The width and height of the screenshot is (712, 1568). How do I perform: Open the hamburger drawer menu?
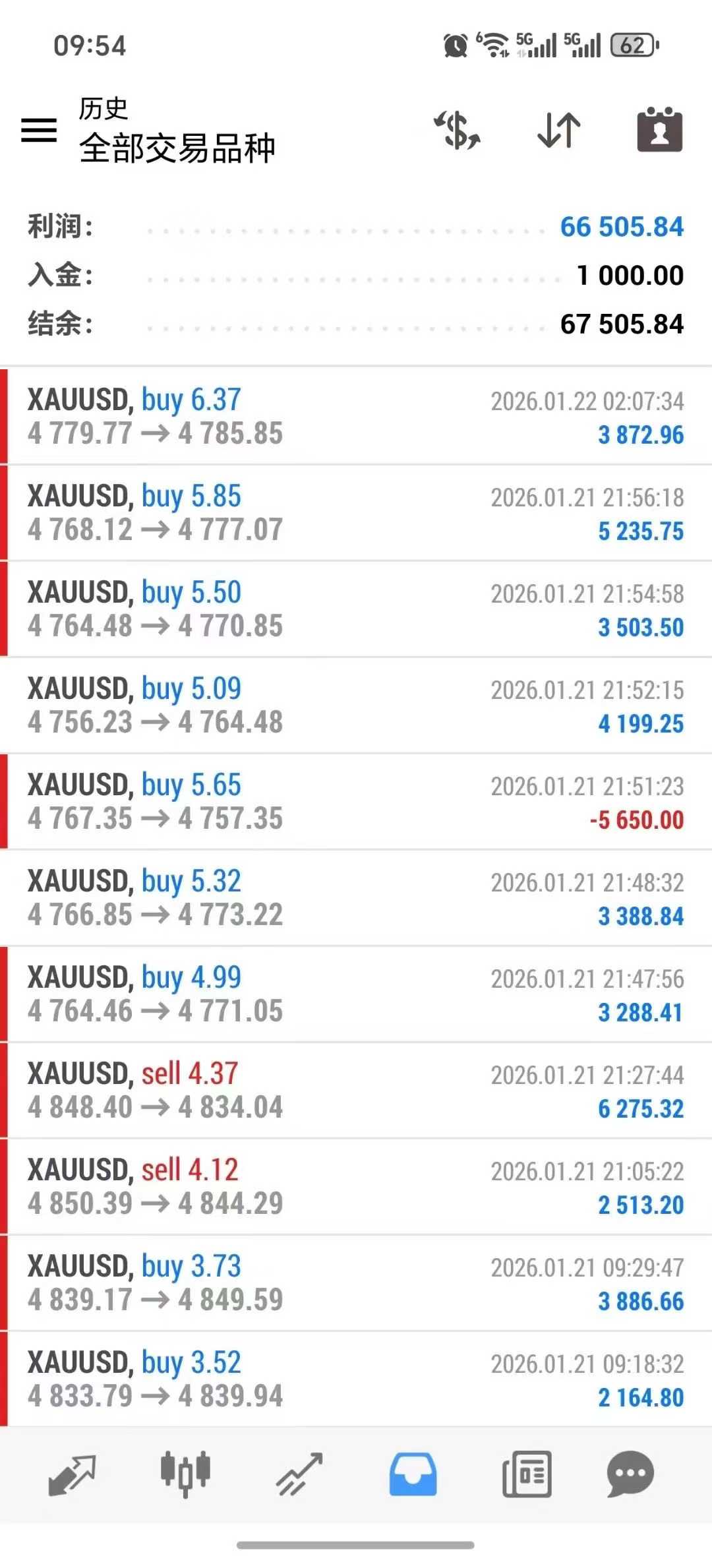(39, 129)
